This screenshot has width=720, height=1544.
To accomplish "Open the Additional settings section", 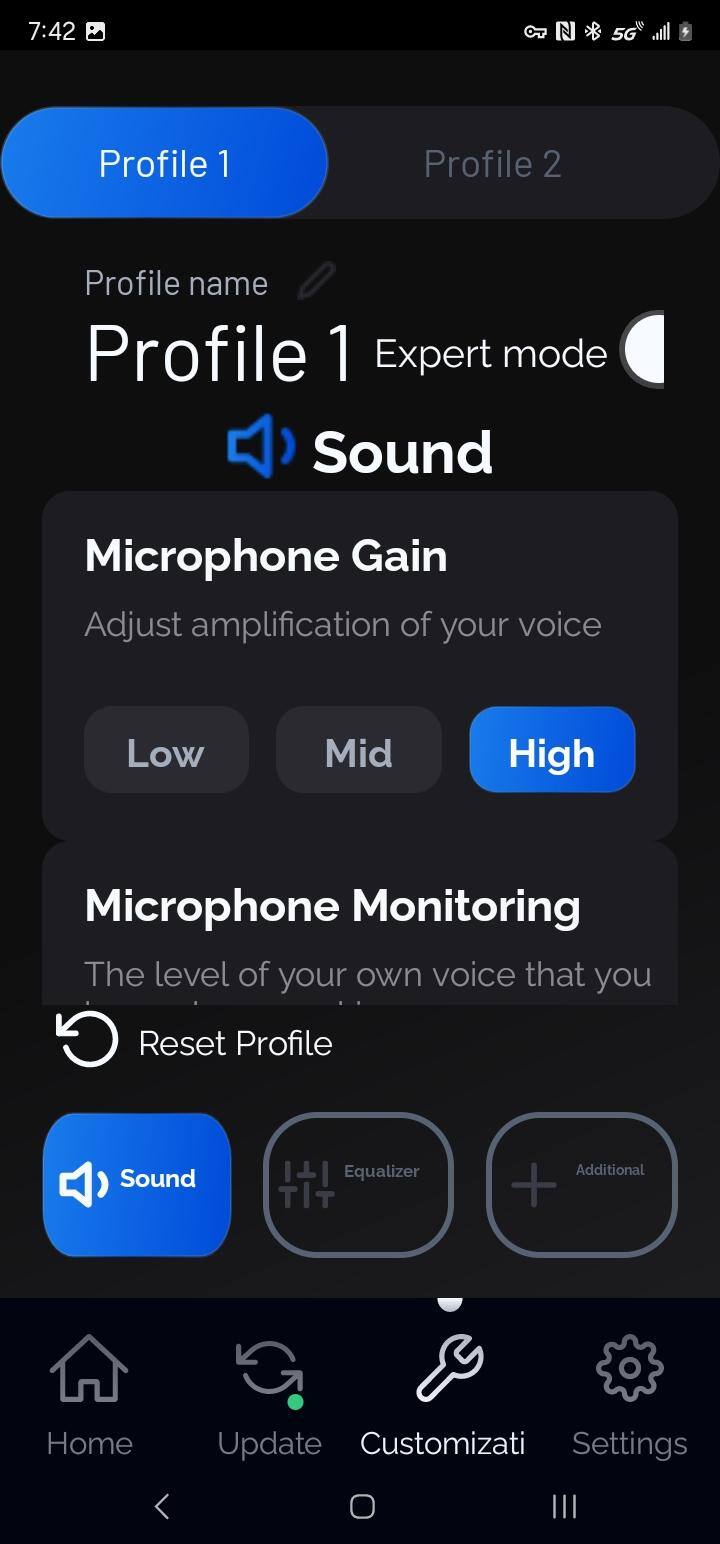I will click(581, 1184).
